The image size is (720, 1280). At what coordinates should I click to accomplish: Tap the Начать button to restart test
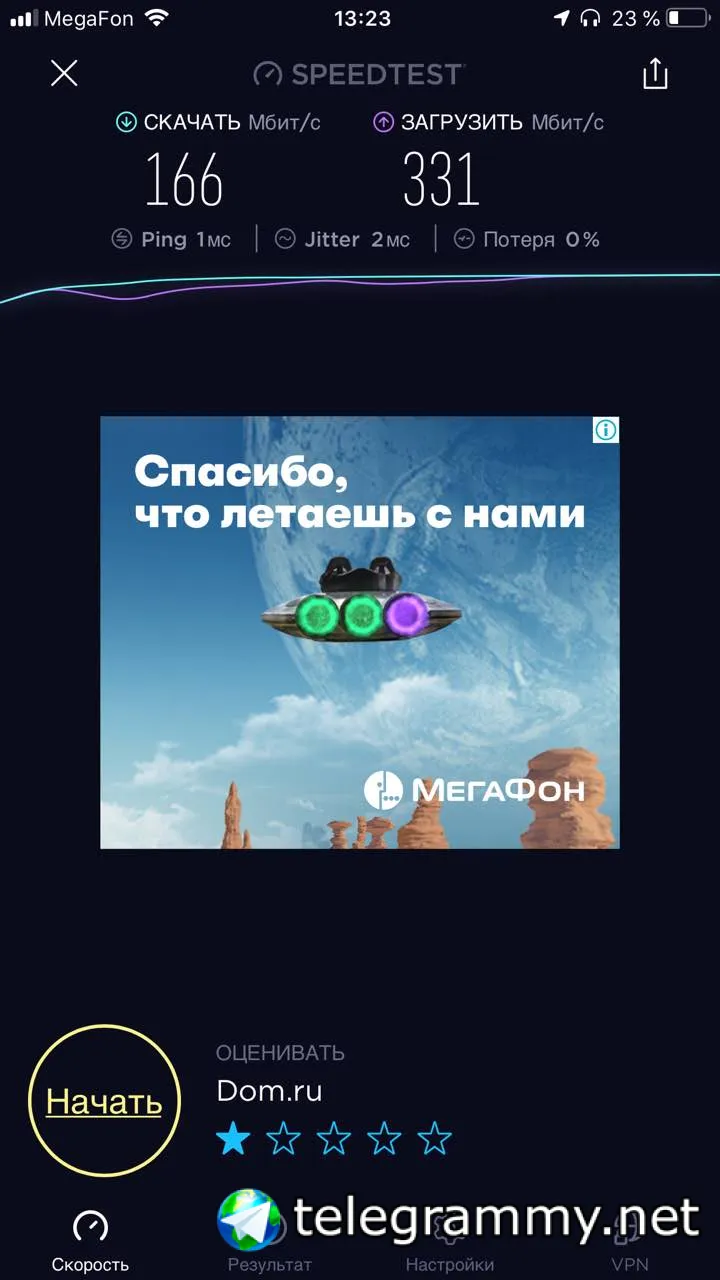tap(104, 1101)
